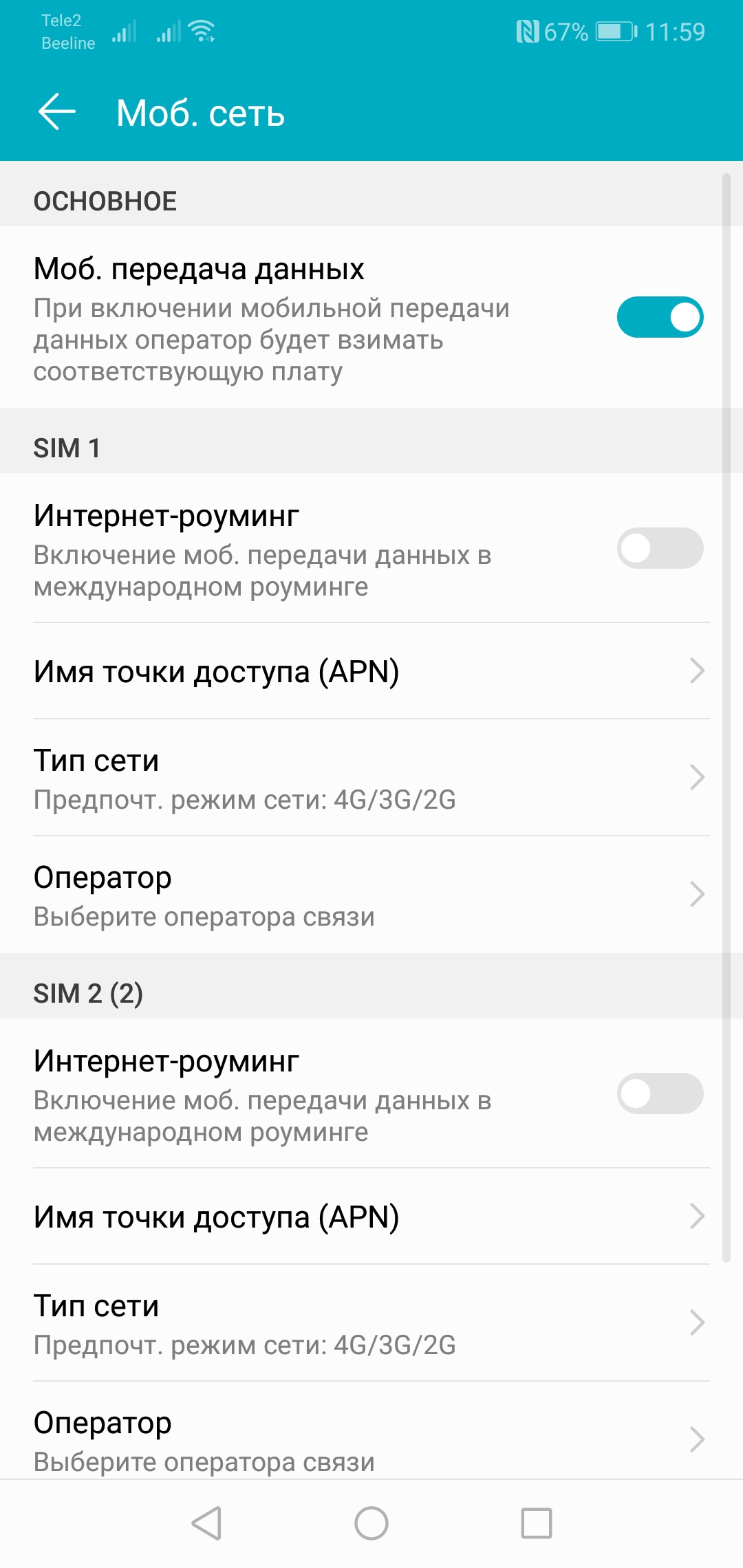Enable Интернет-роуминг for SIM 1

pyautogui.click(x=659, y=548)
